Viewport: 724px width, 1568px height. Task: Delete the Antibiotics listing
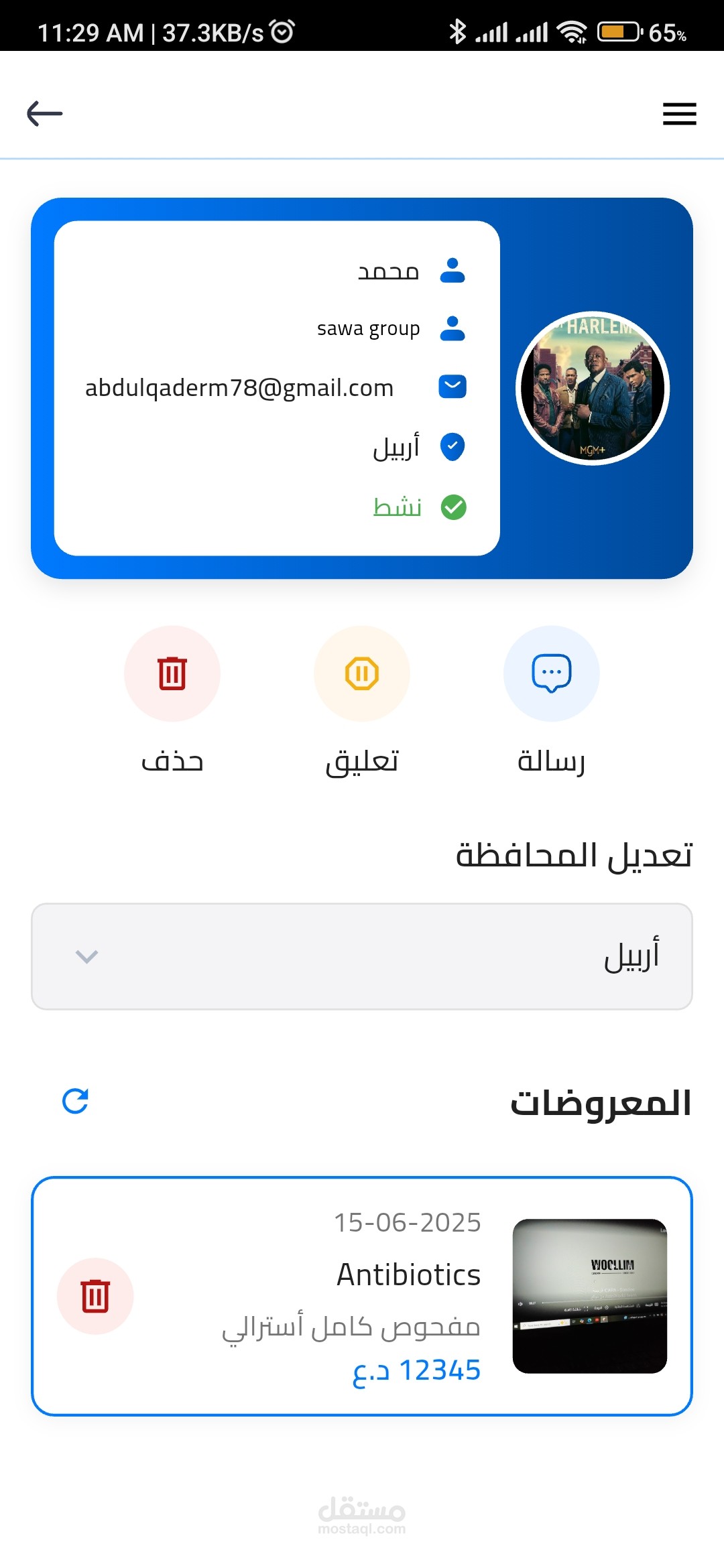pyautogui.click(x=95, y=1296)
